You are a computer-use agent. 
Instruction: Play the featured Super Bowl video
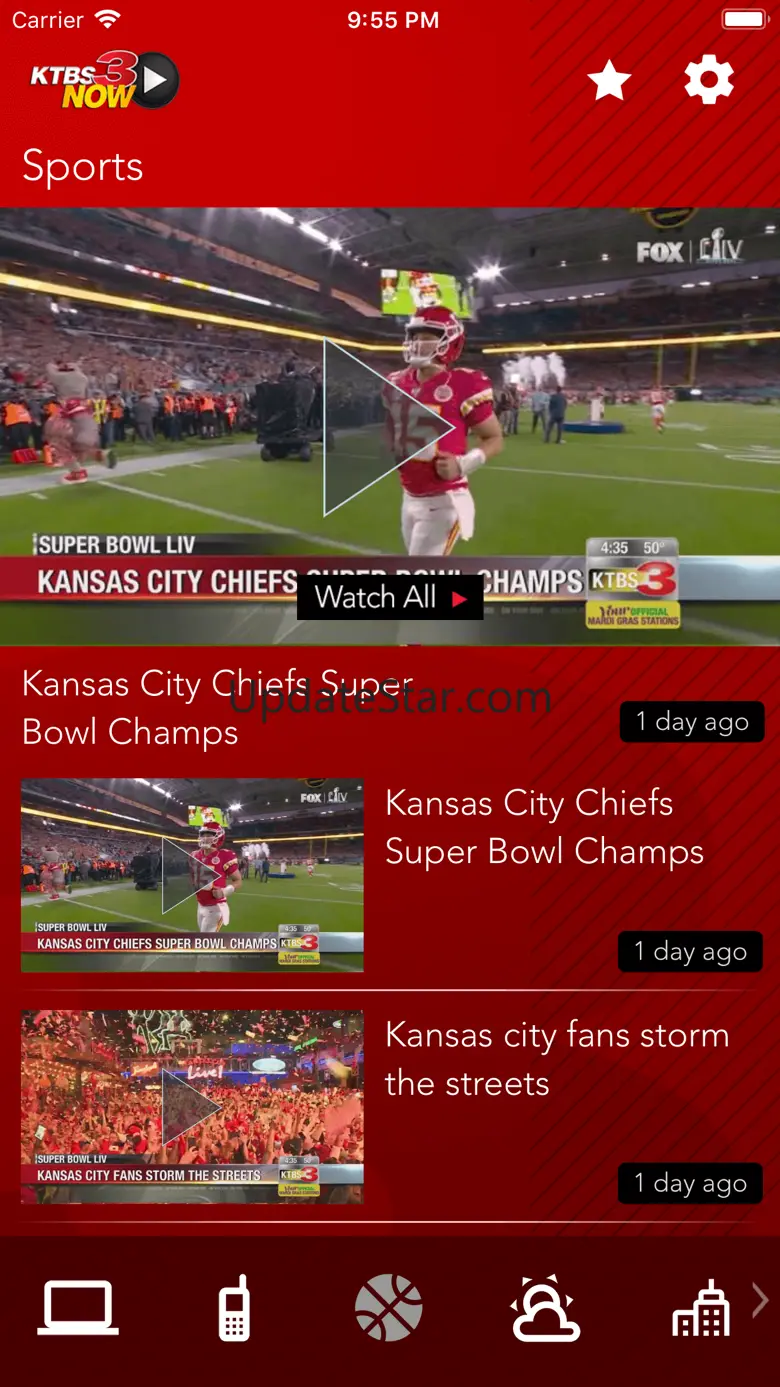389,427
